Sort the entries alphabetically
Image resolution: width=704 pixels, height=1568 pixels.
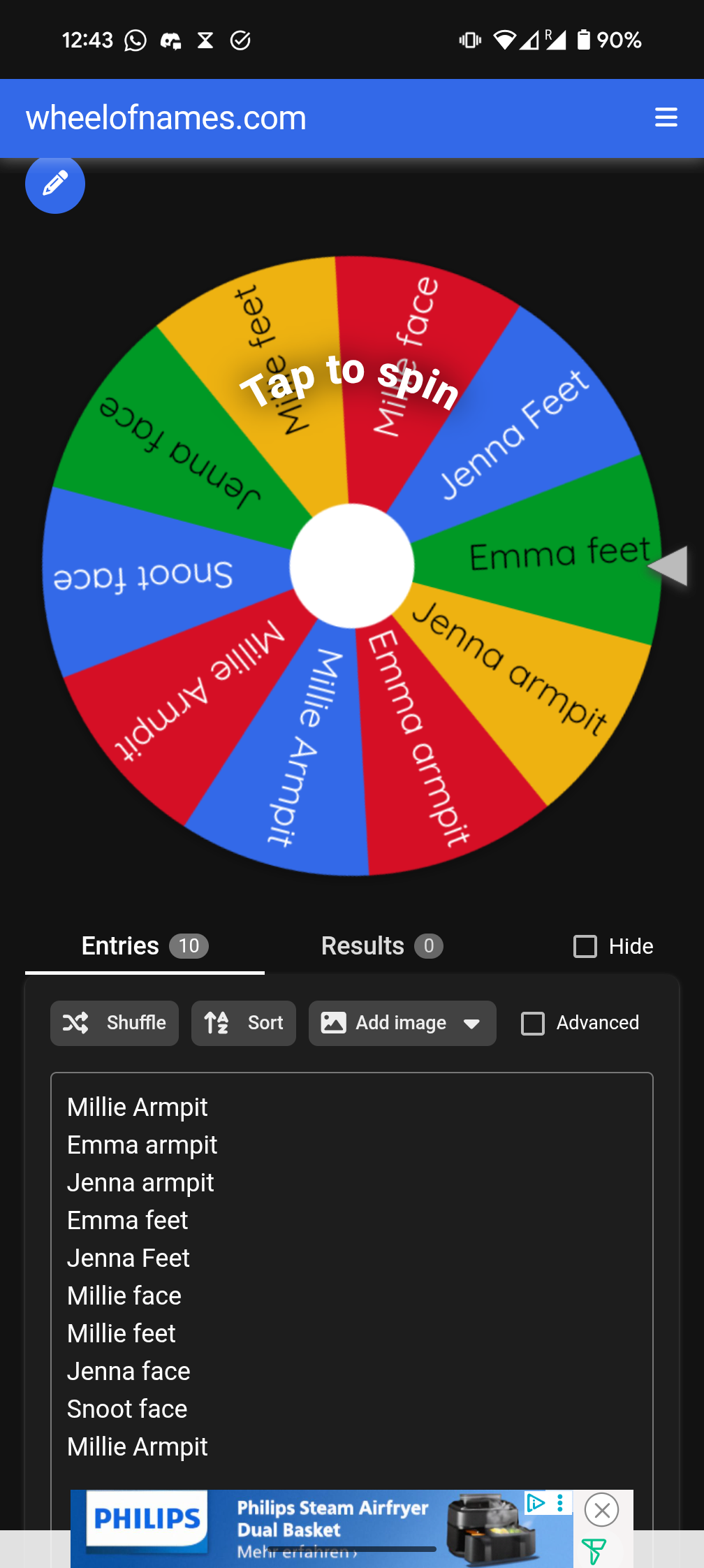click(x=244, y=1023)
